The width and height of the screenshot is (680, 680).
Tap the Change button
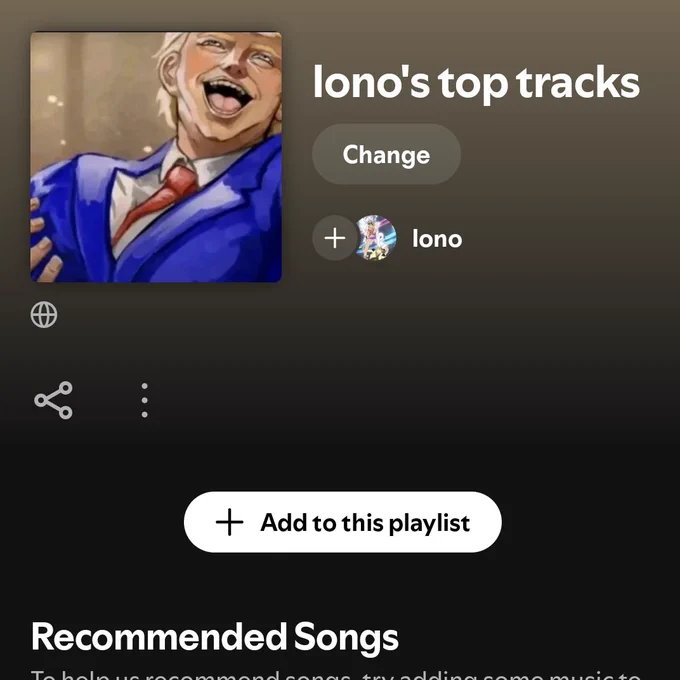386,154
